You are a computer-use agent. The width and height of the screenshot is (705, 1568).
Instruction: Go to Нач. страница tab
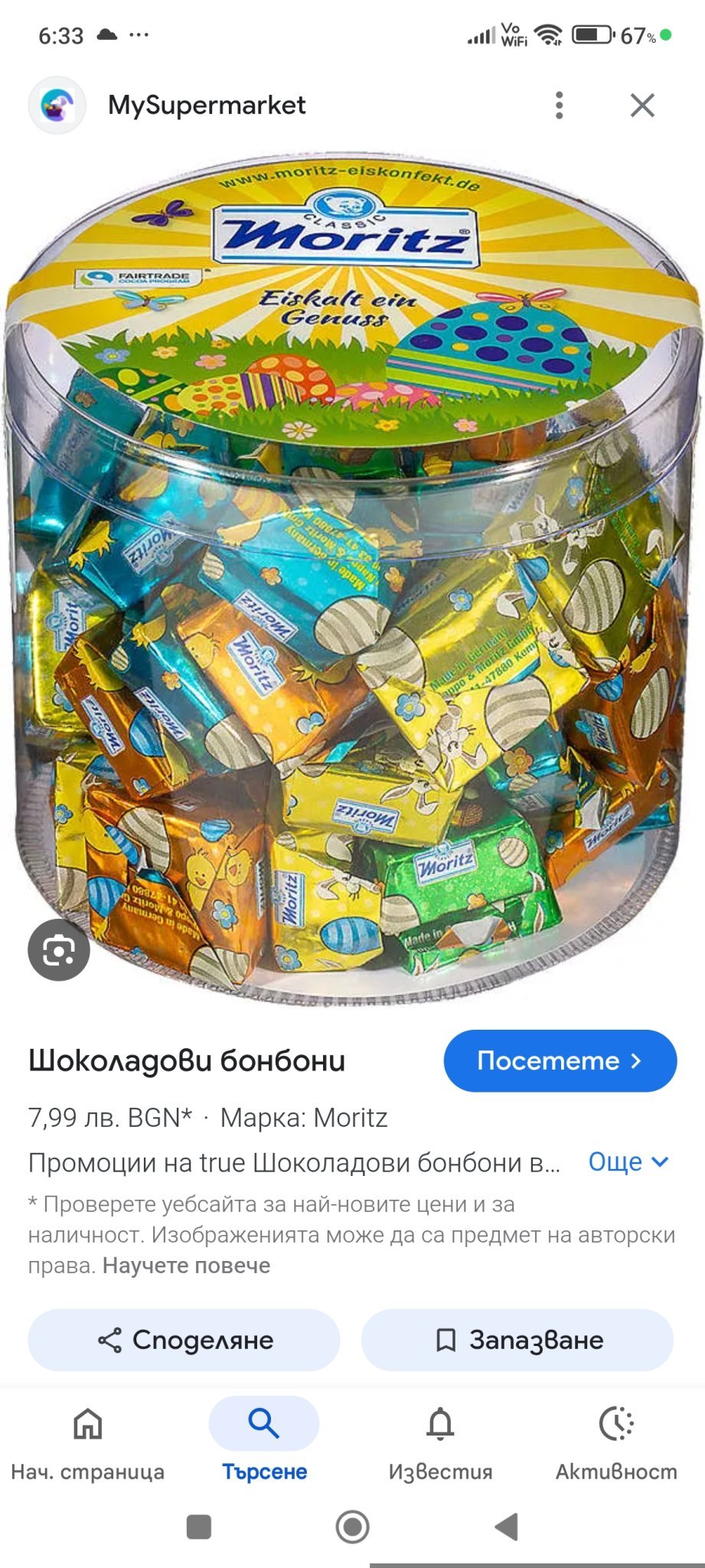point(87,1441)
